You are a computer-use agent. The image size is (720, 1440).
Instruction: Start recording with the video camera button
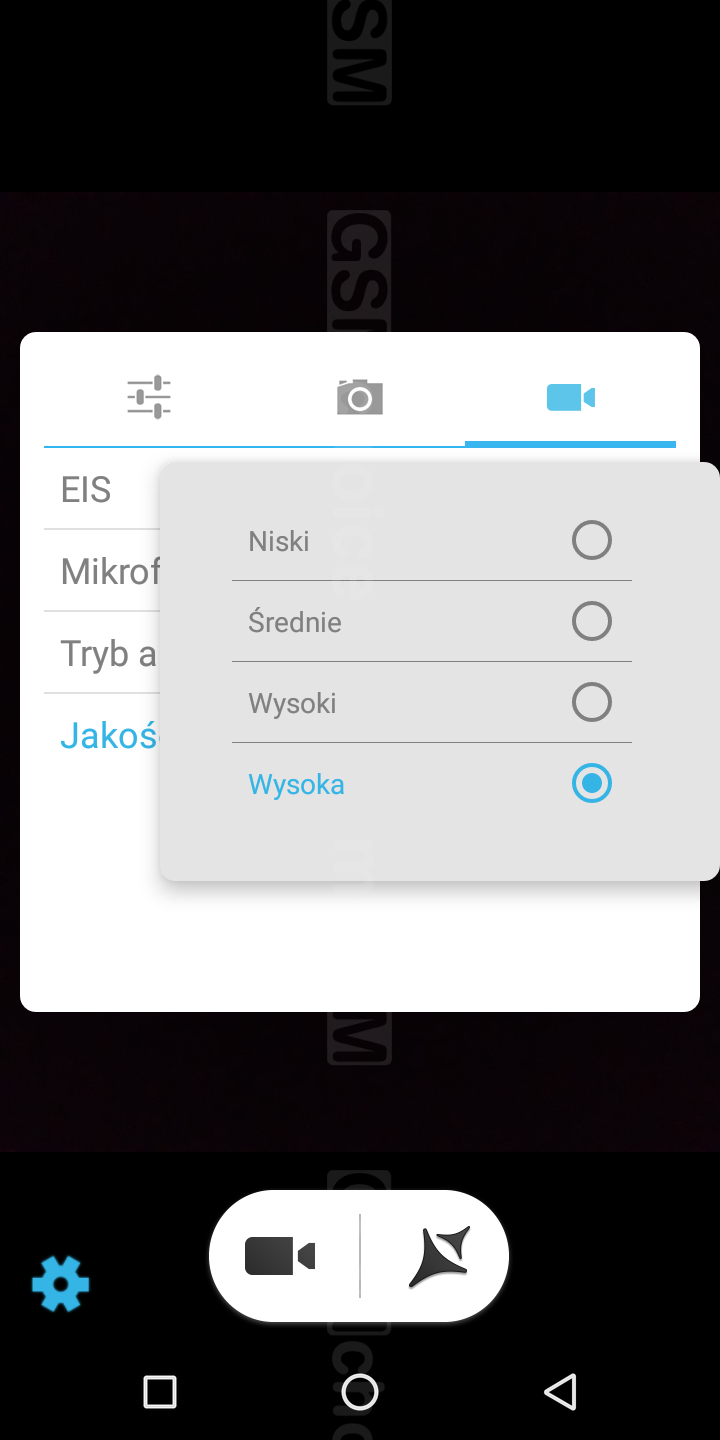(281, 1256)
